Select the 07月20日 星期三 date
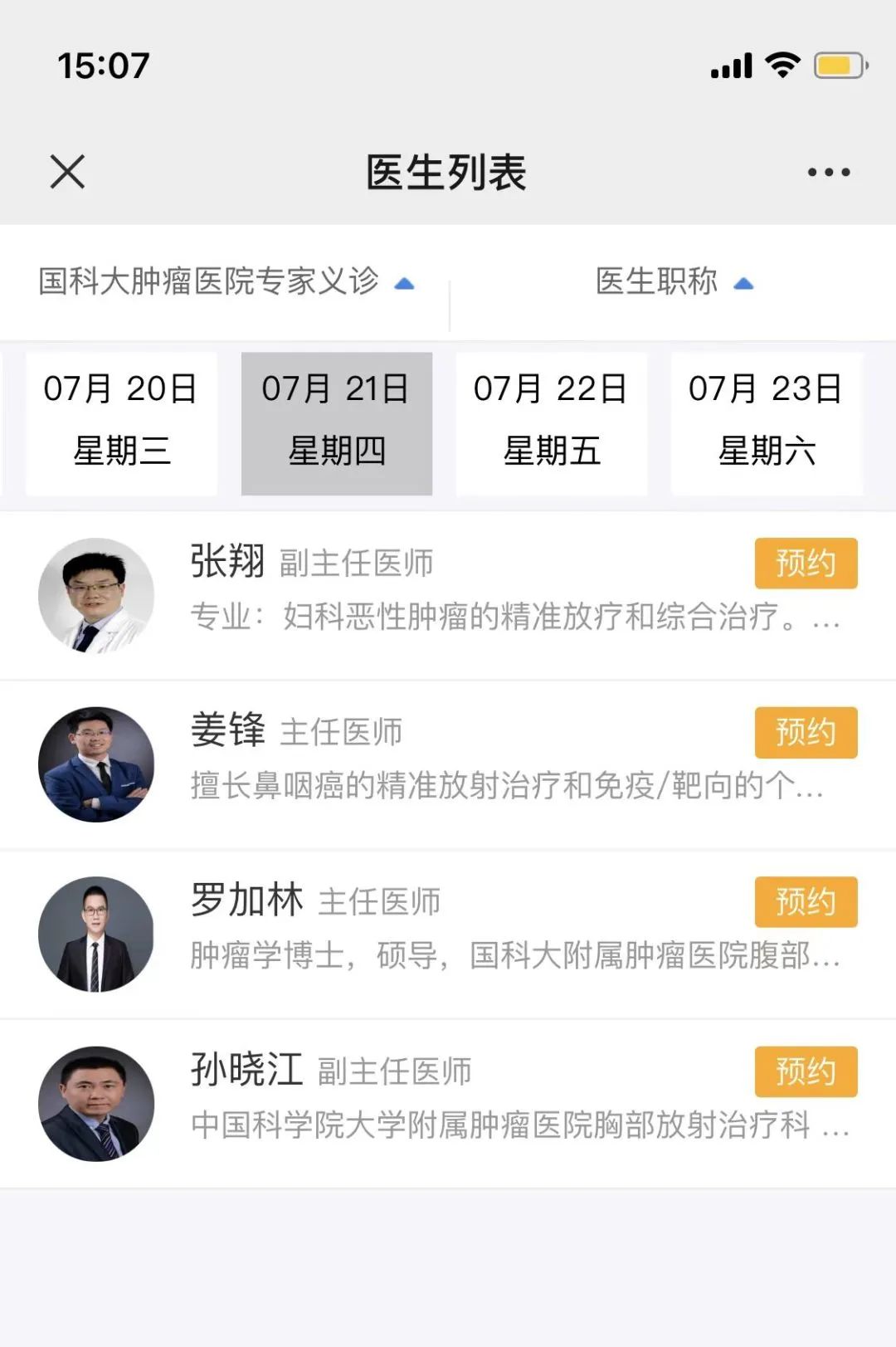Image resolution: width=896 pixels, height=1347 pixels. point(121,422)
